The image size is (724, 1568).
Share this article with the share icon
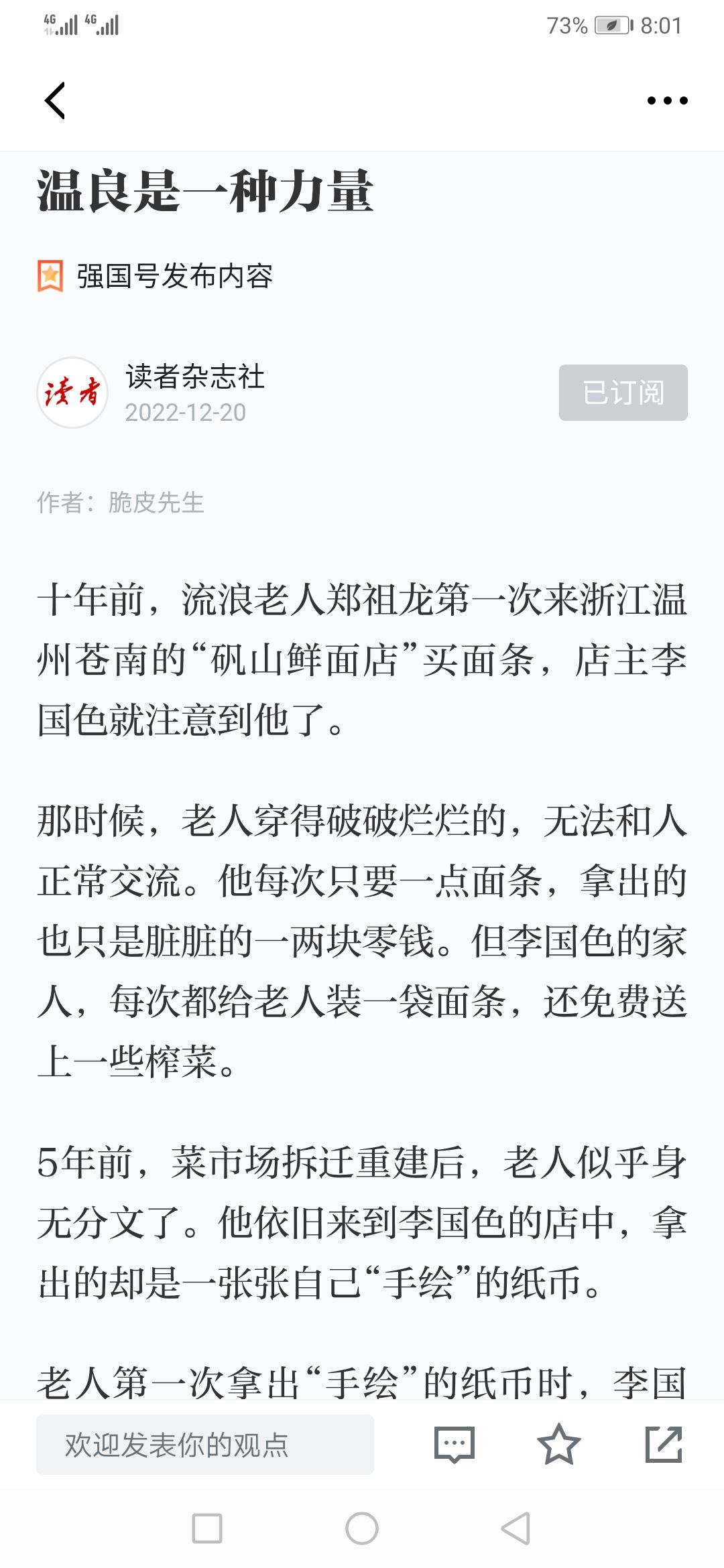pos(664,1445)
